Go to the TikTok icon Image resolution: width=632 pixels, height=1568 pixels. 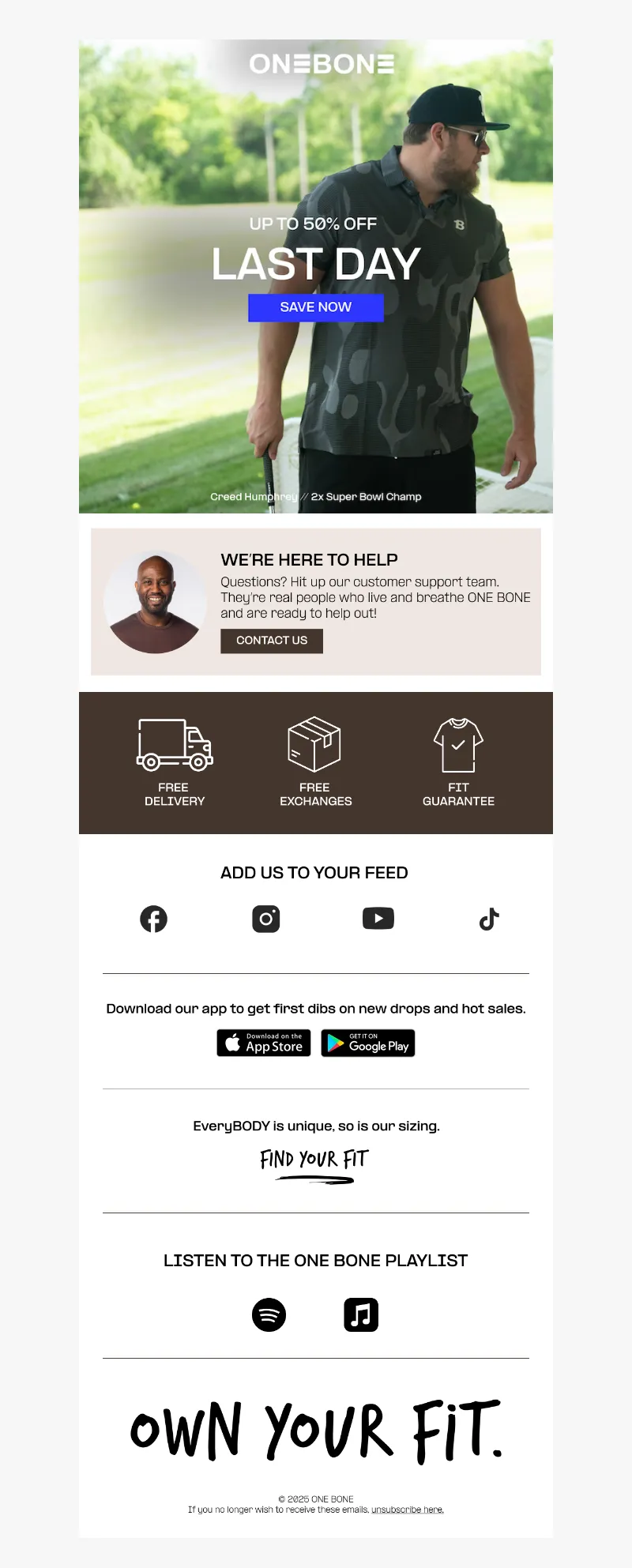[490, 919]
